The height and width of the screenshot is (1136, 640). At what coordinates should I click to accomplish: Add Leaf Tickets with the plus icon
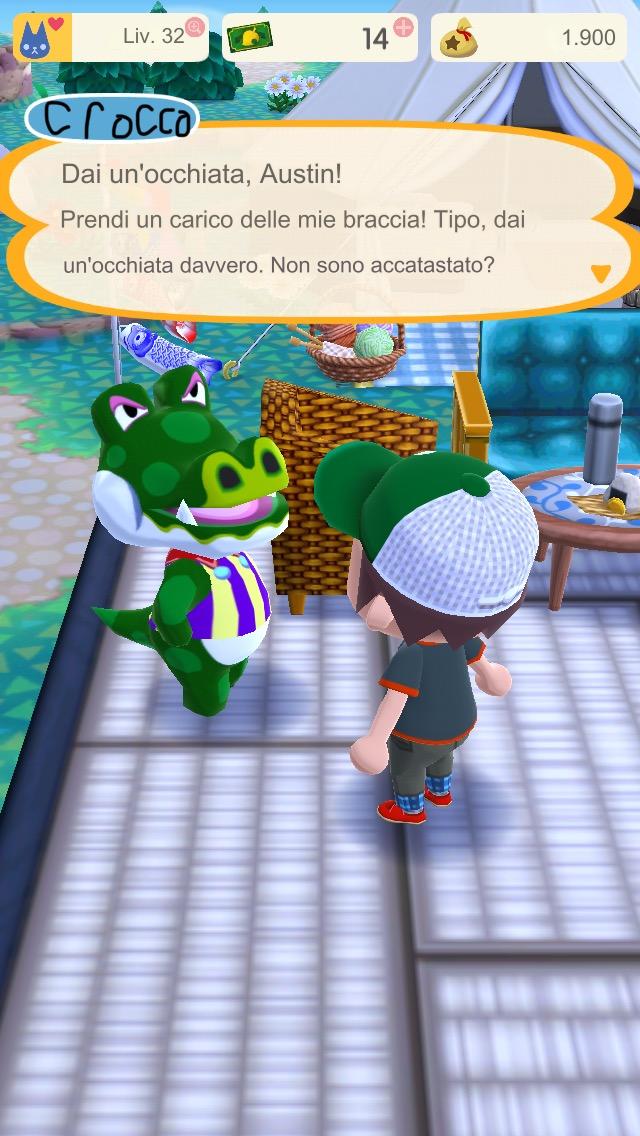pos(403,28)
